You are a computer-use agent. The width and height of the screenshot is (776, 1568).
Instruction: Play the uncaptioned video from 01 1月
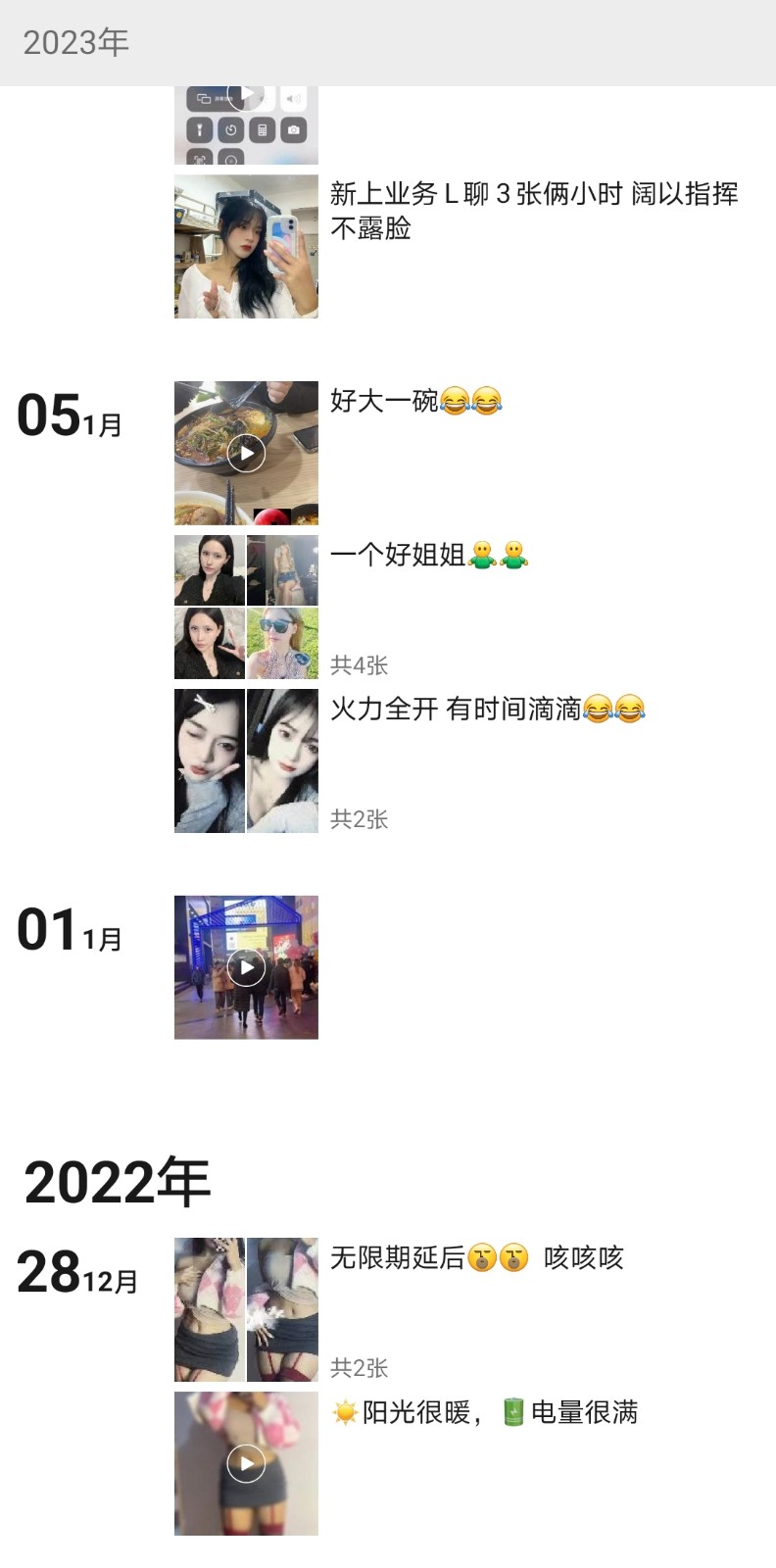[246, 967]
